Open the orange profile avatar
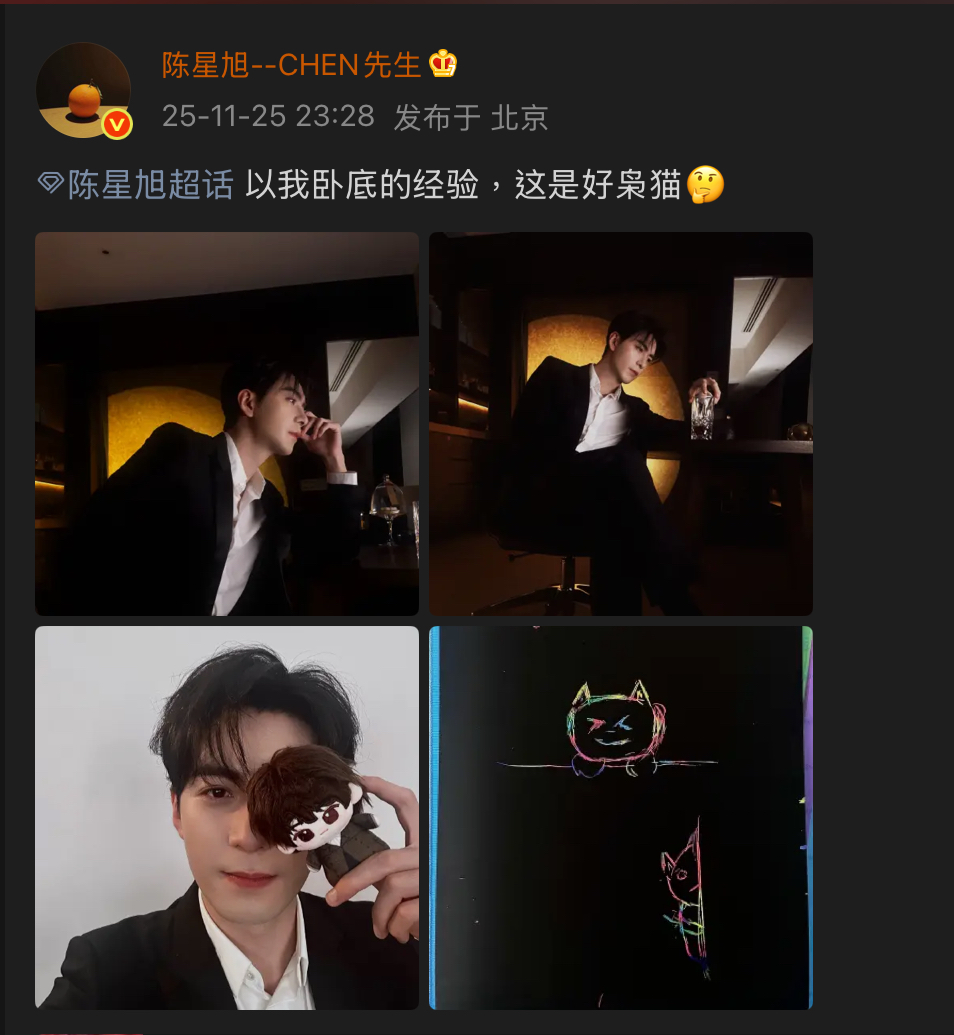Screen dimensions: 954x1035 84,90
